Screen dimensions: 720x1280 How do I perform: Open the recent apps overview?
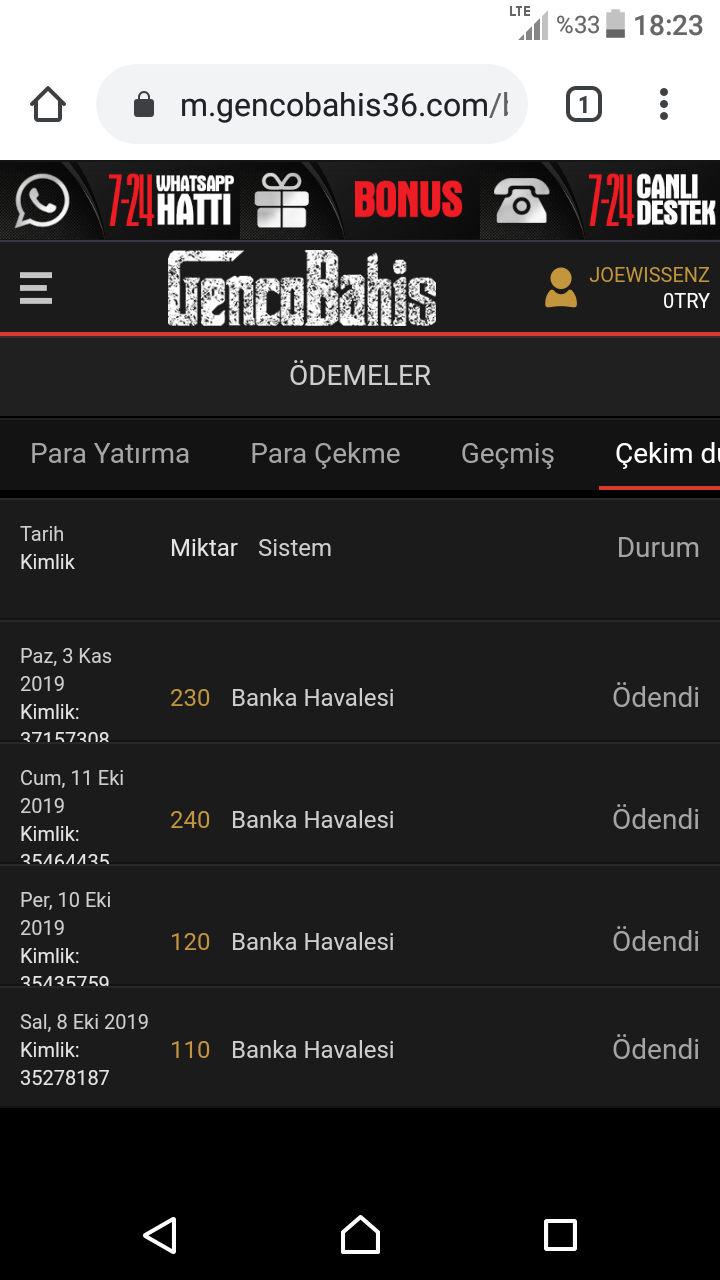(x=560, y=1235)
